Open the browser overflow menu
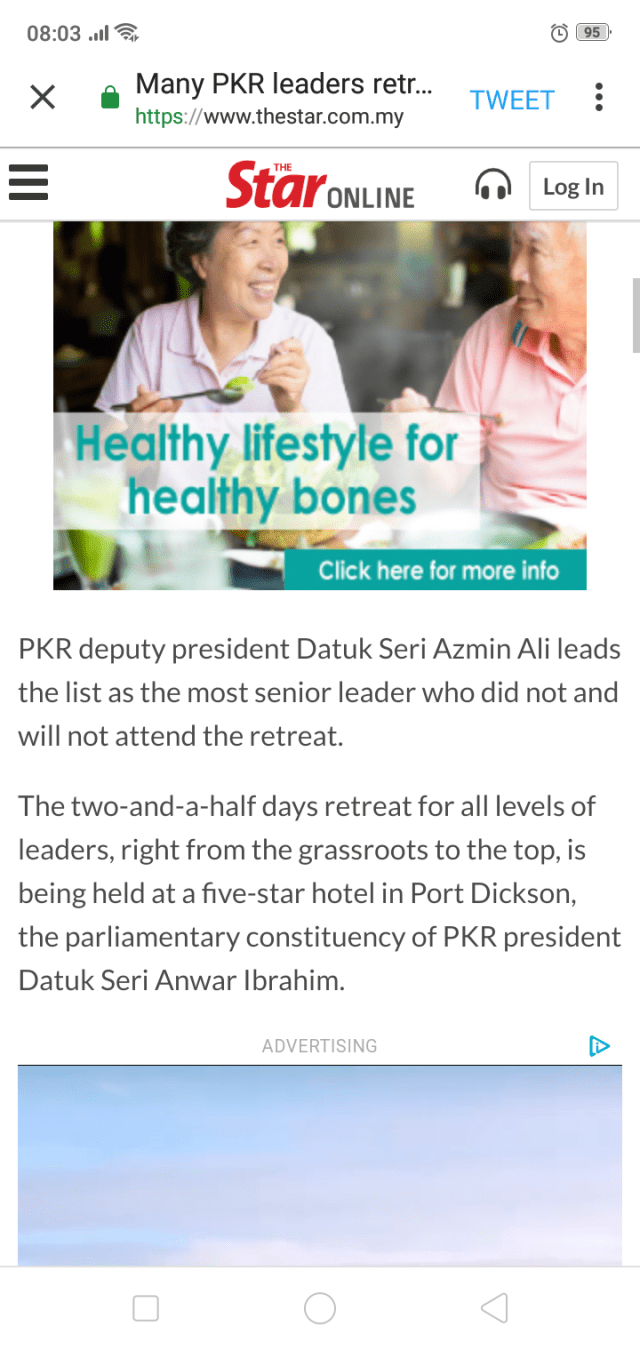The image size is (640, 1351). tap(598, 97)
